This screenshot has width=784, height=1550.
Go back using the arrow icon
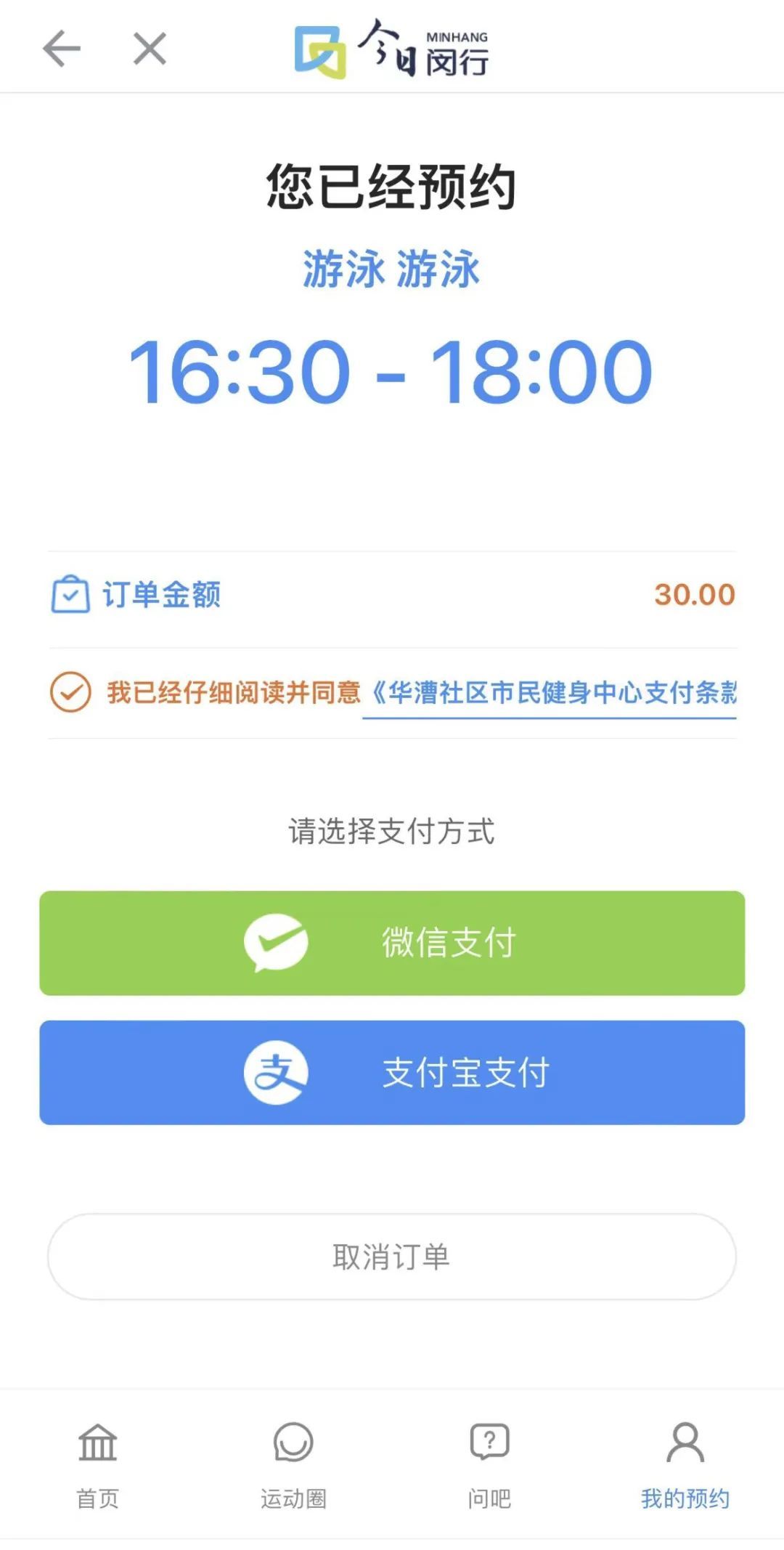pos(61,49)
